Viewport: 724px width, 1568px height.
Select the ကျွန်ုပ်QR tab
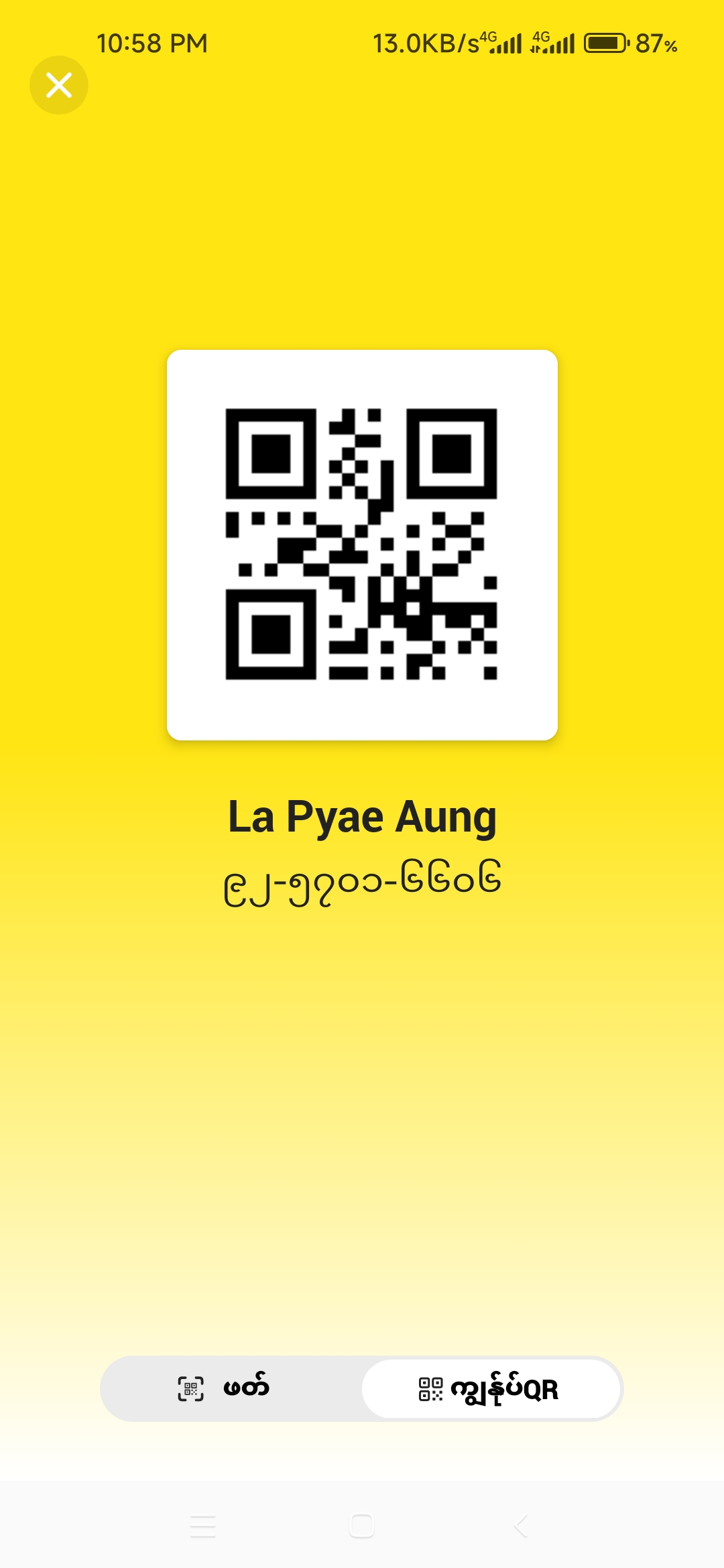491,1388
